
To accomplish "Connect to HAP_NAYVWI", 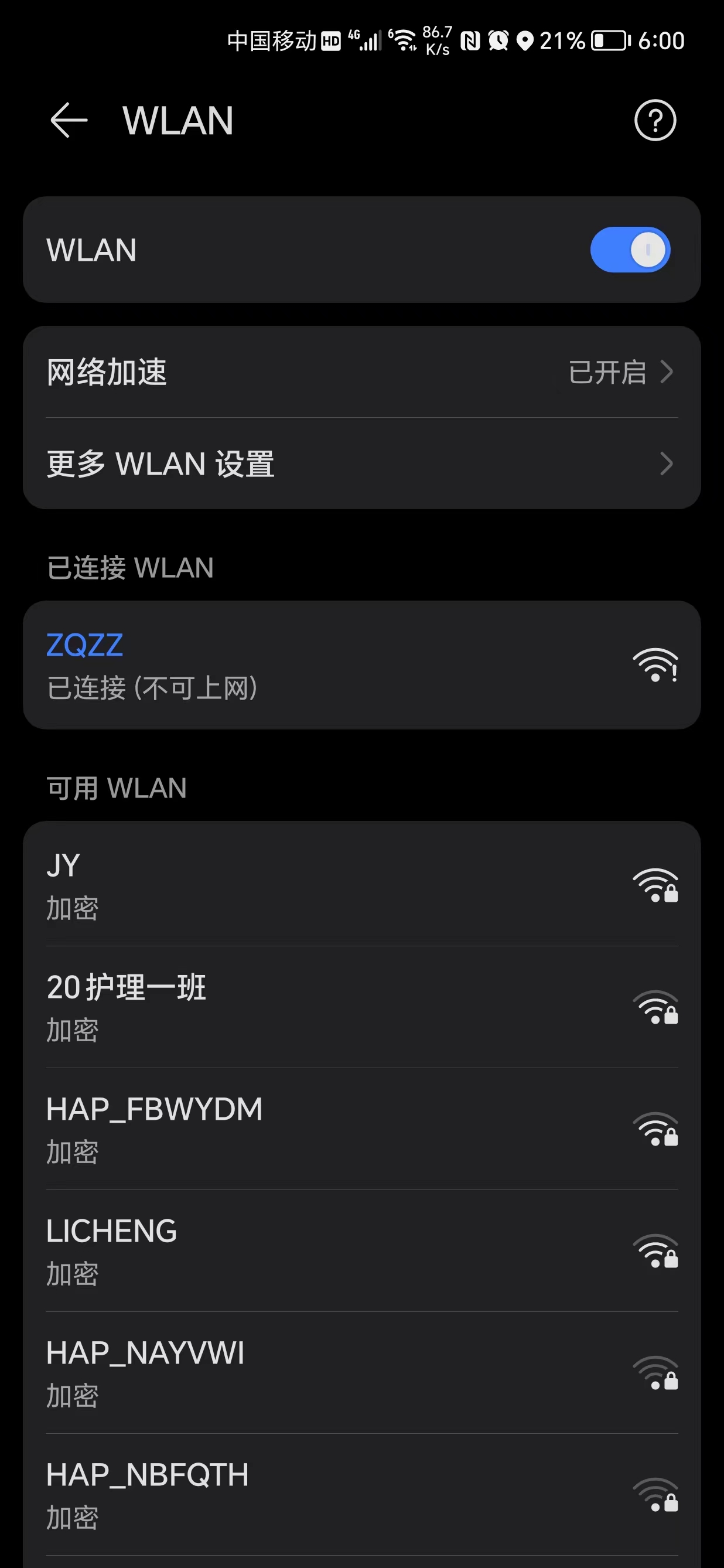I will pos(361,1372).
